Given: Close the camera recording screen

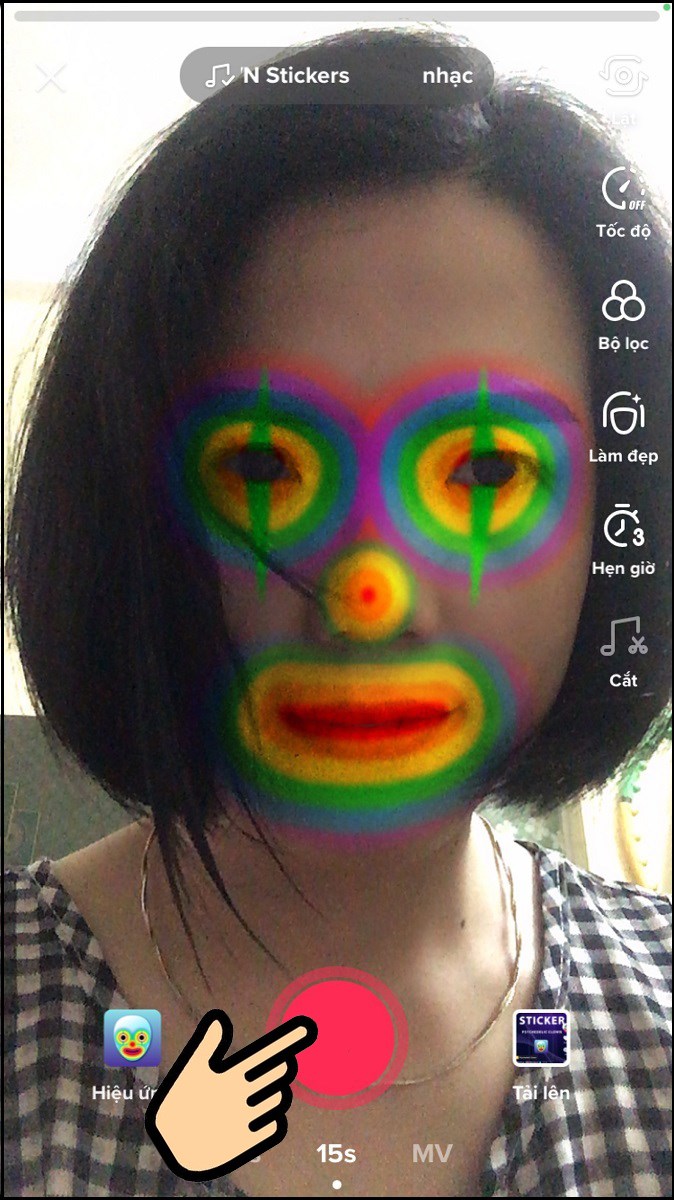Looking at the screenshot, I should (x=51, y=78).
